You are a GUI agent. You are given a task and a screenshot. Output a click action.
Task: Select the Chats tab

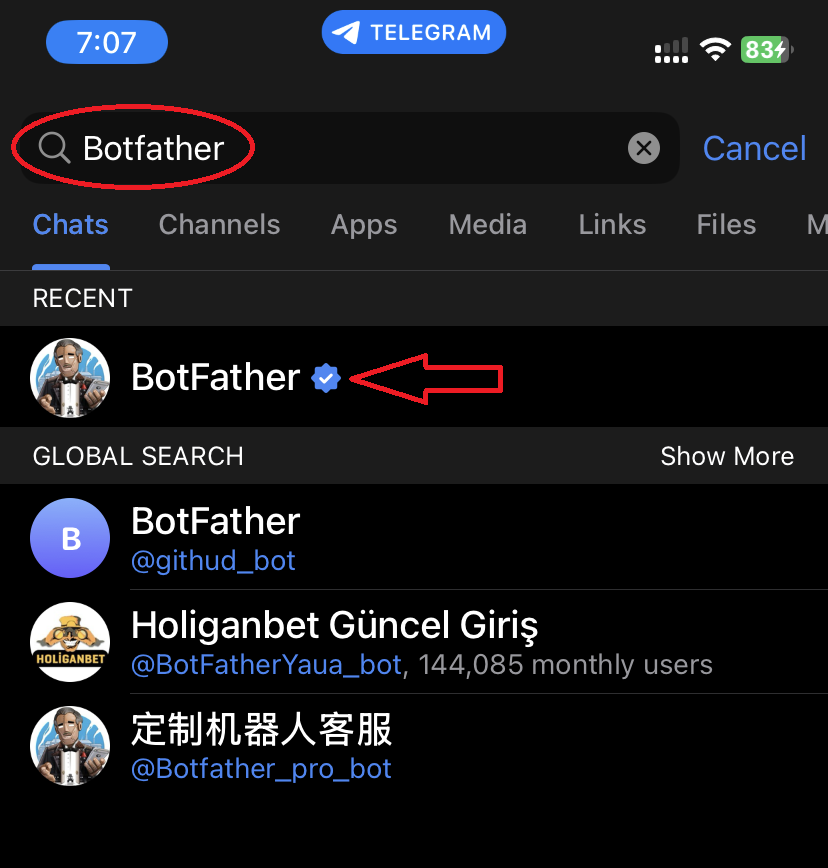(x=70, y=224)
